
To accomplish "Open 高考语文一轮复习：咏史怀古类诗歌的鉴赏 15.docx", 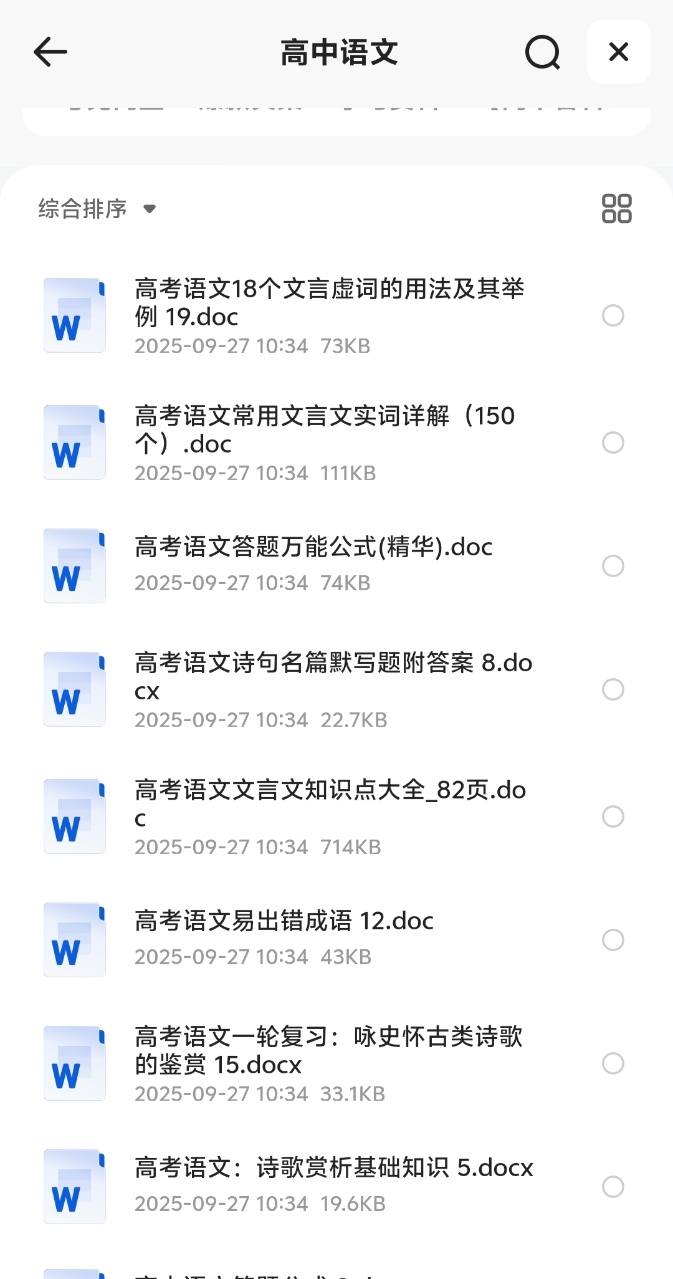I will pyautogui.click(x=330, y=1051).
